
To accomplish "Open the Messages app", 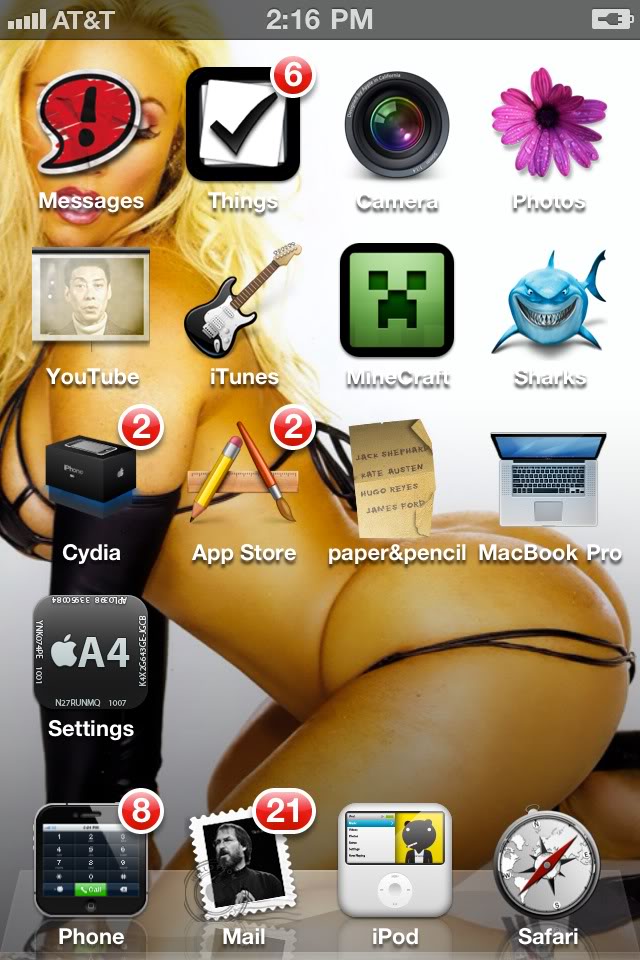I will coord(90,125).
